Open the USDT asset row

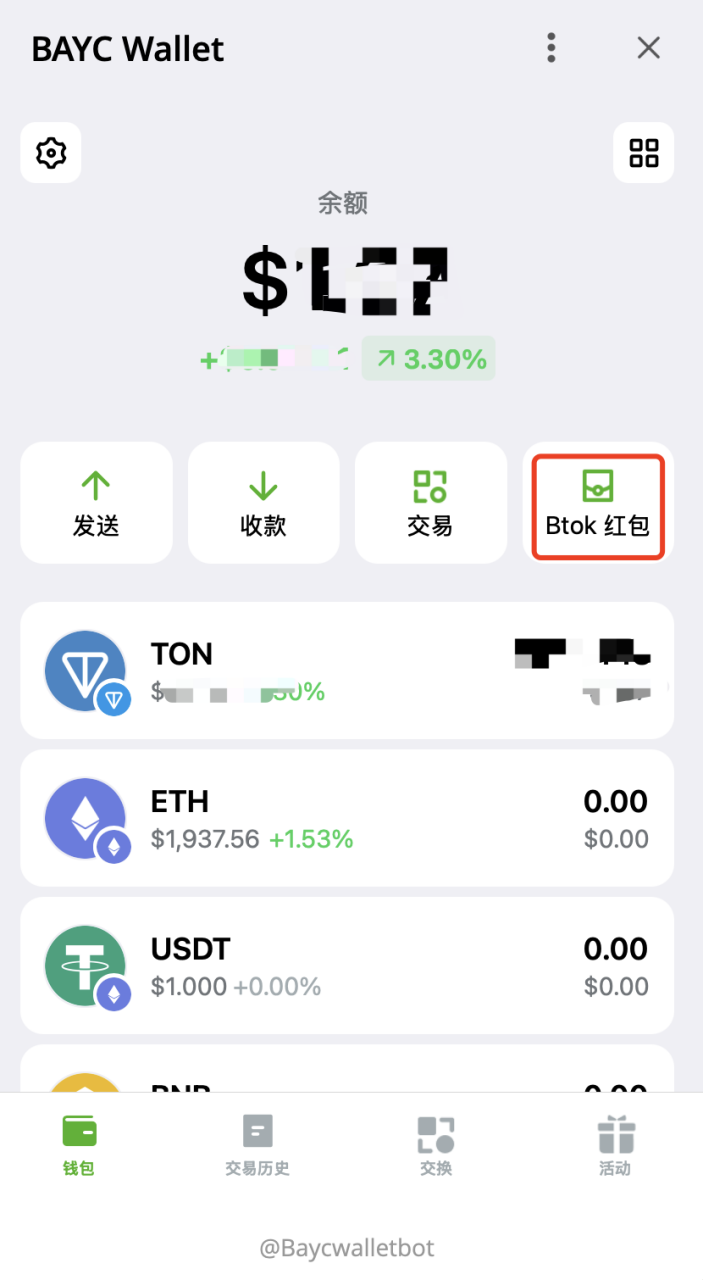click(x=347, y=966)
